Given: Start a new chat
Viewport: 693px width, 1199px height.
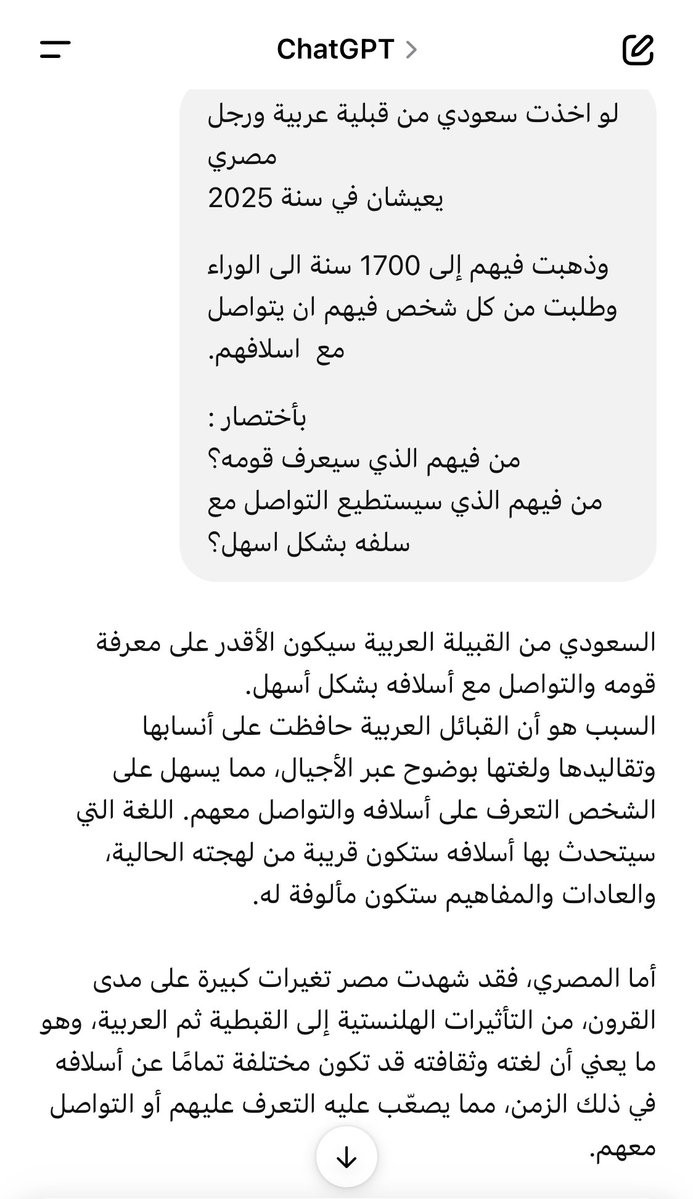Looking at the screenshot, I should (638, 50).
